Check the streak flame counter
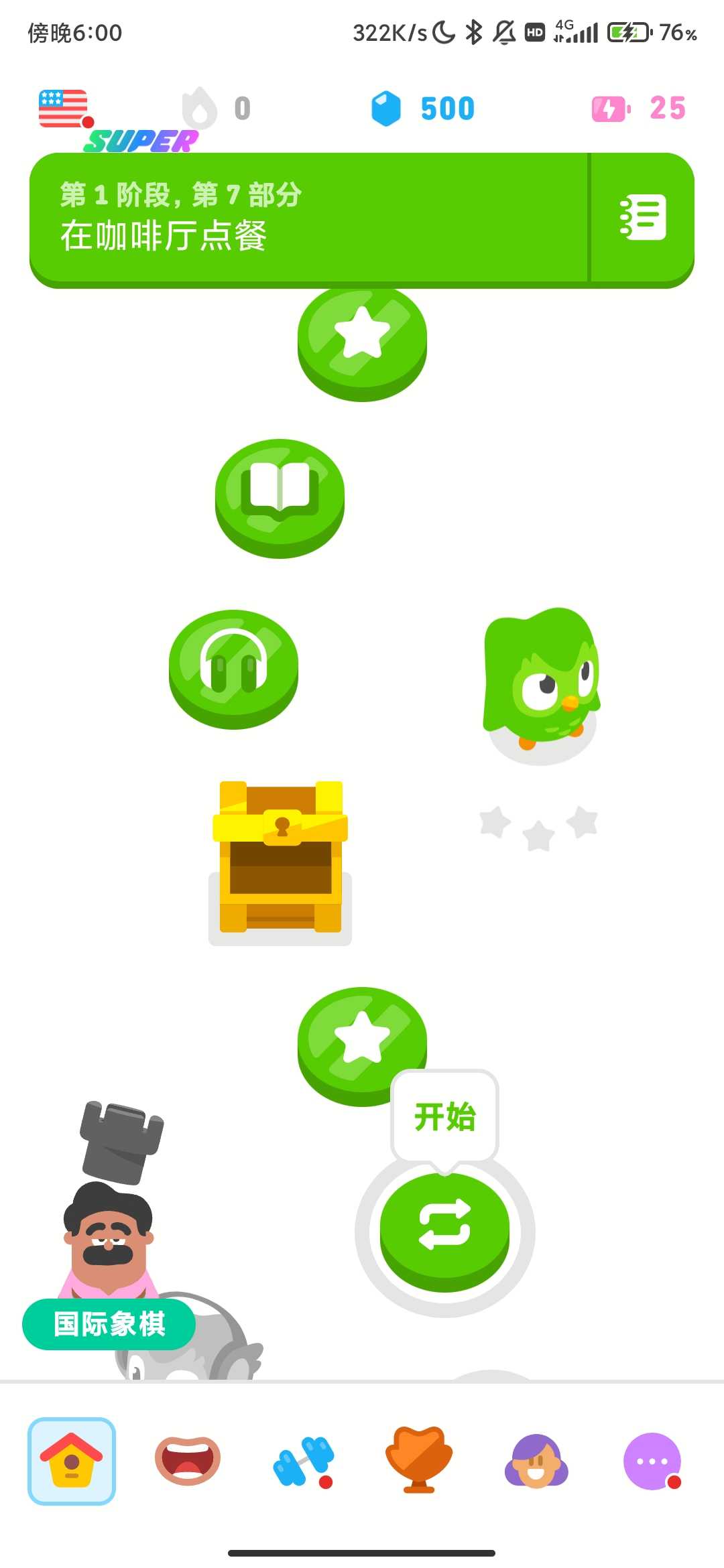 (216, 109)
